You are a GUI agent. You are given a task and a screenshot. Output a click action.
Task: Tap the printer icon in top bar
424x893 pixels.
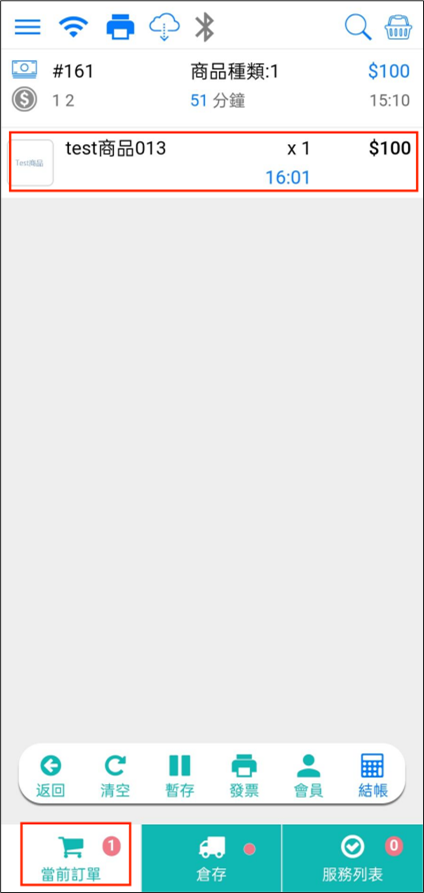(x=120, y=27)
